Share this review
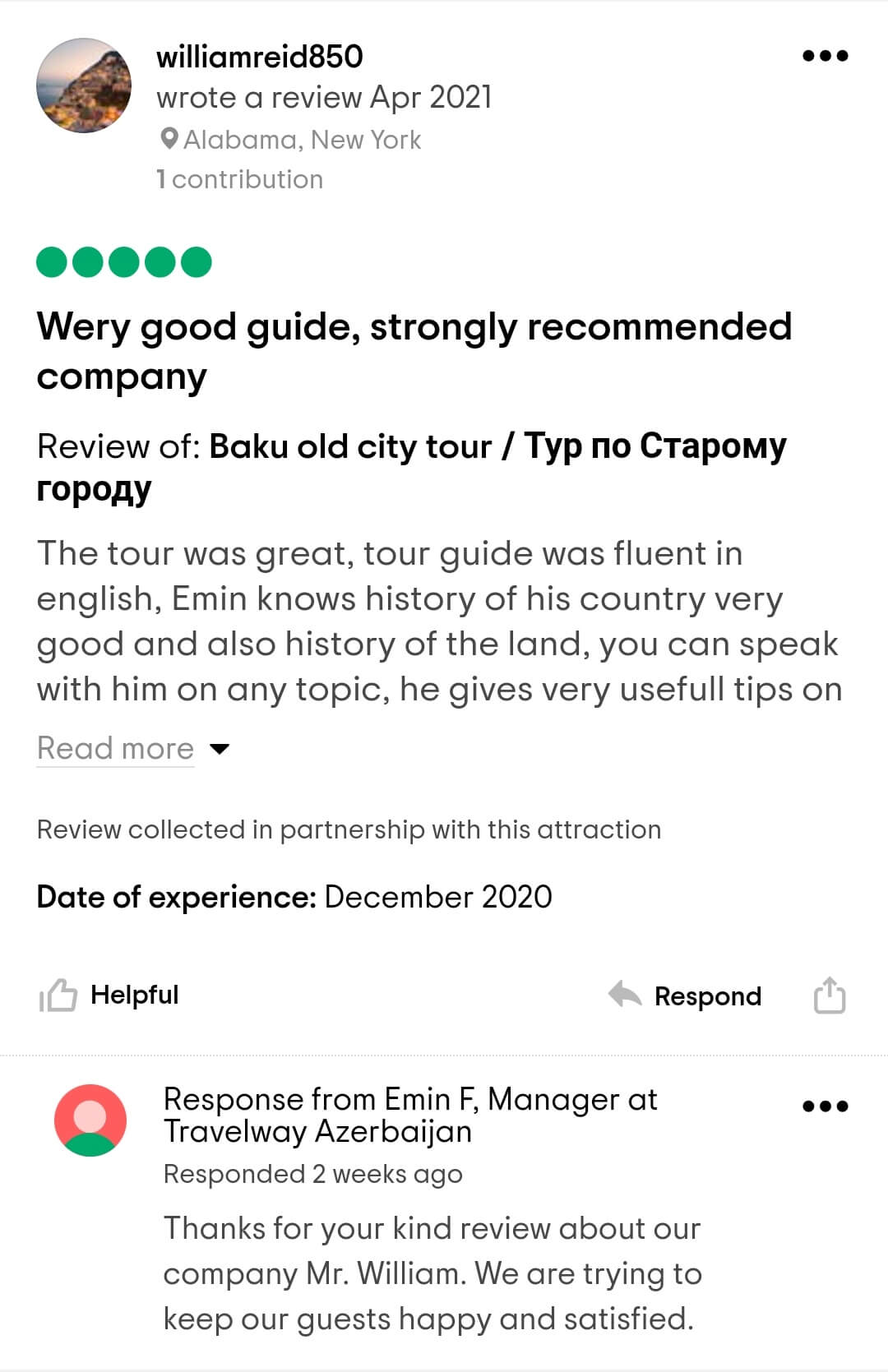 829,996
